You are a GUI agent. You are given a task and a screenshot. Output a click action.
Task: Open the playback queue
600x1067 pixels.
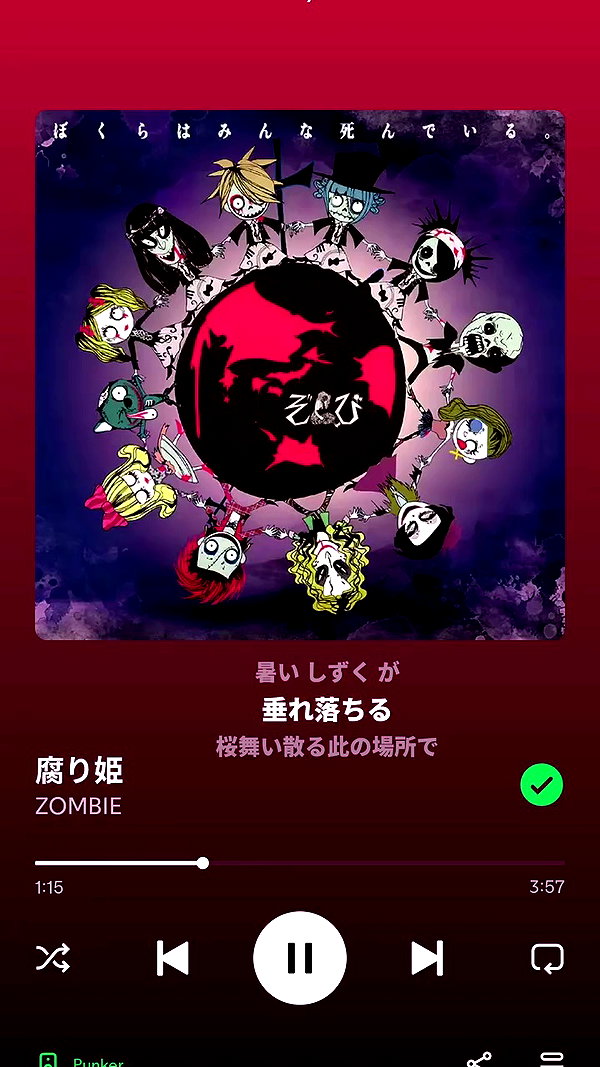pyautogui.click(x=551, y=1060)
